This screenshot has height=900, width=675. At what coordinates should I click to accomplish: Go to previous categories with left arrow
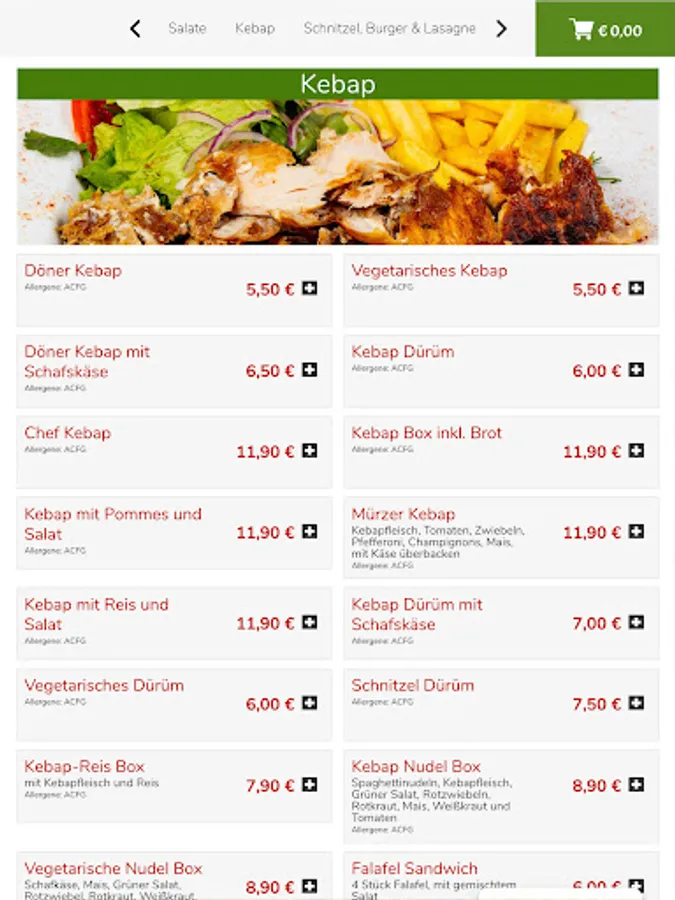tap(135, 29)
